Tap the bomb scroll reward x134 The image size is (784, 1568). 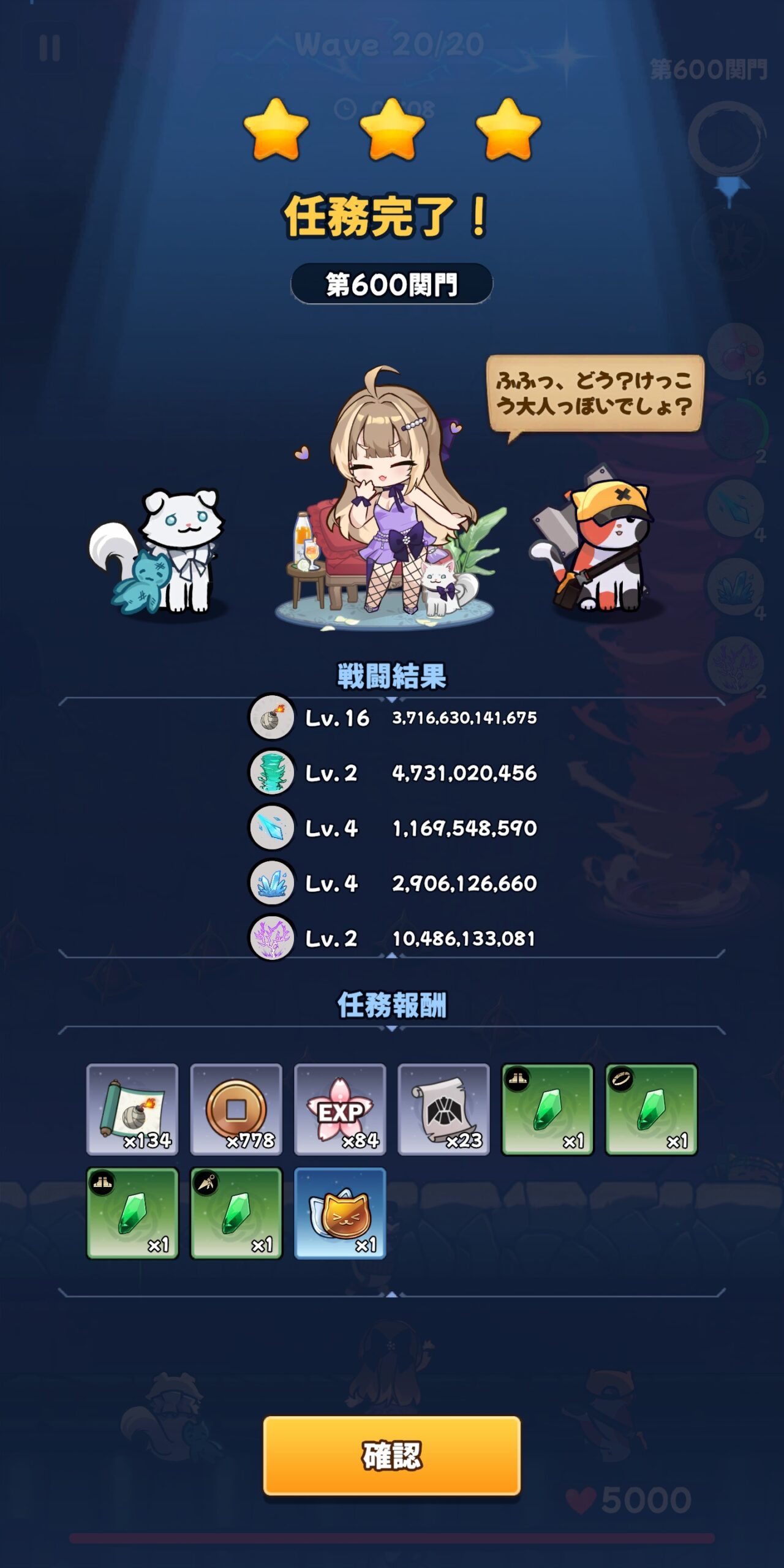pyautogui.click(x=132, y=1109)
